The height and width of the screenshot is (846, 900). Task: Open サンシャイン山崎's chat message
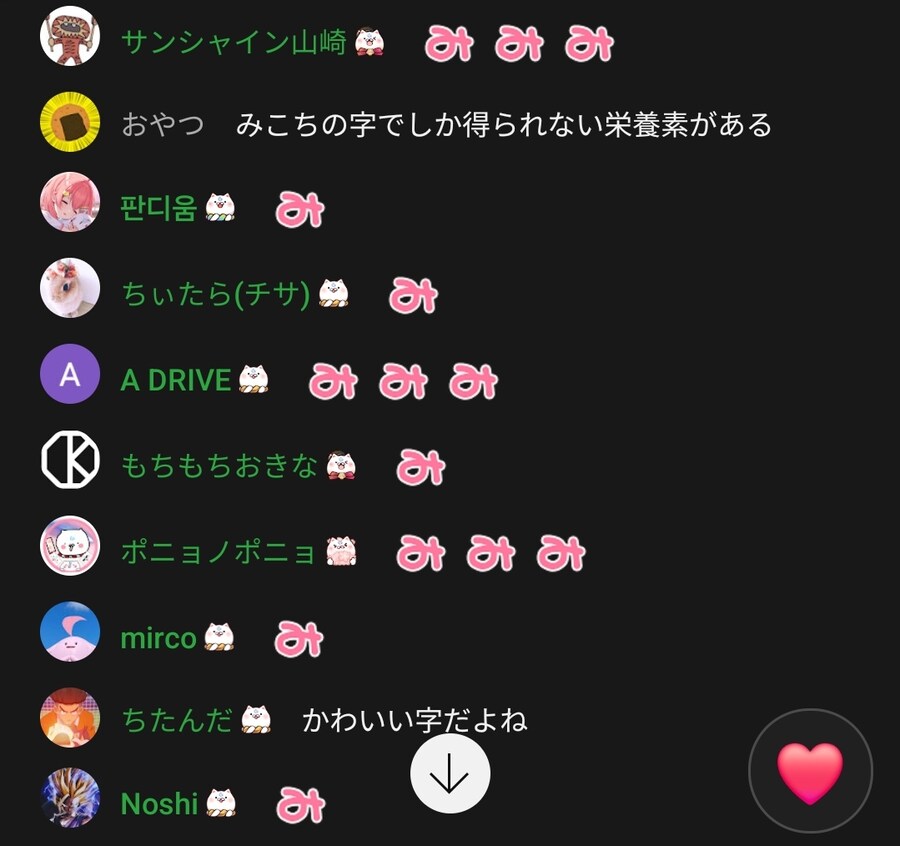[x=518, y=43]
